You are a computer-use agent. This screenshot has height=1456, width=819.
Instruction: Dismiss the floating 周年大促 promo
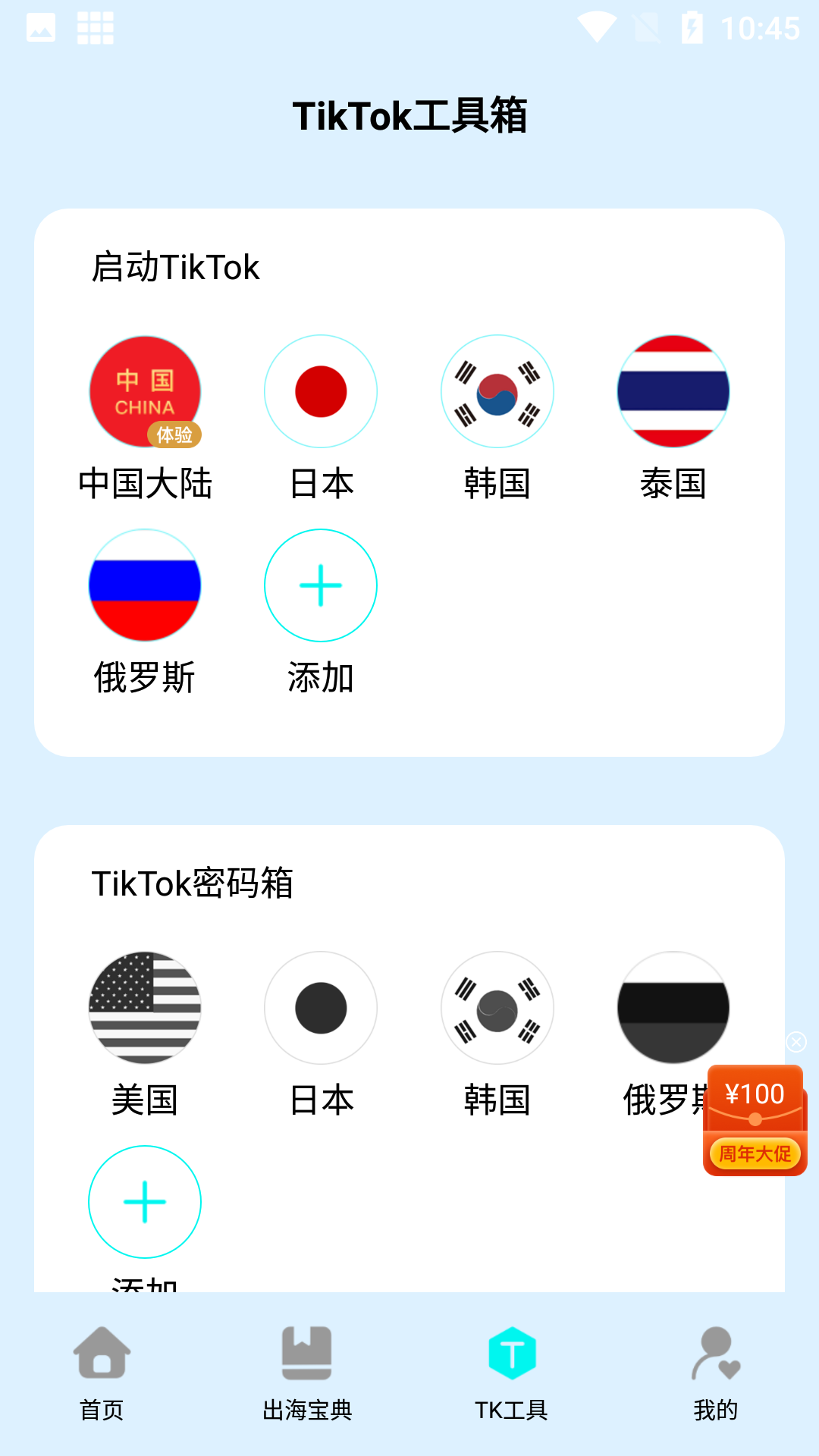tap(796, 1042)
